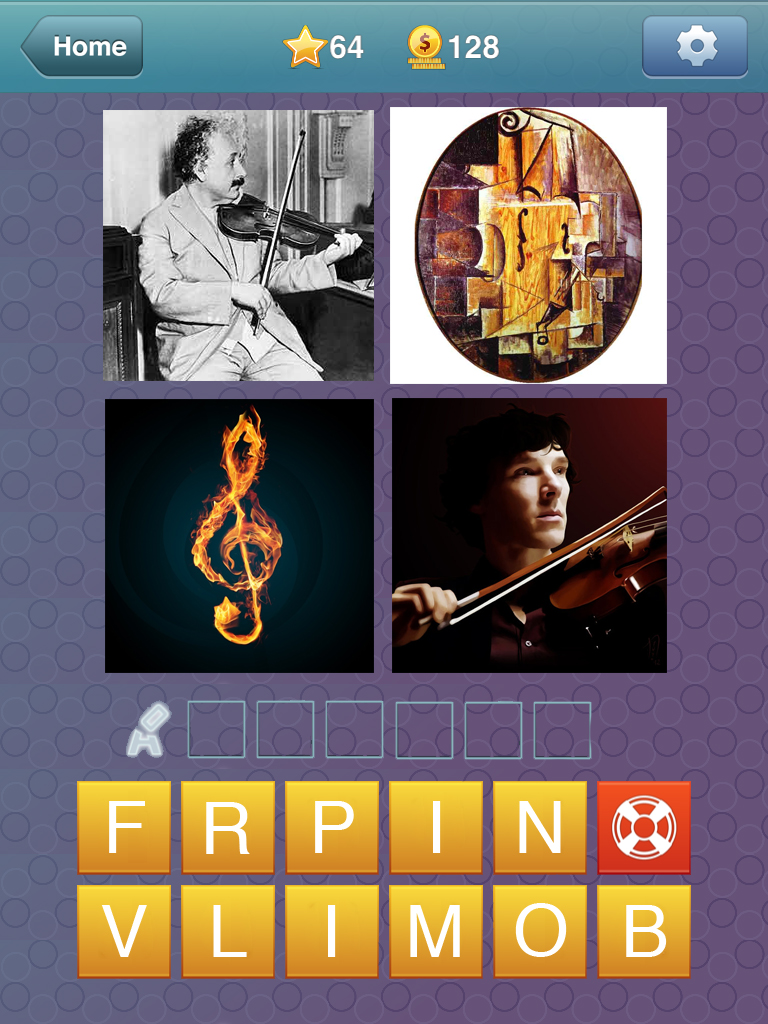Pick the letter V tile
This screenshot has width=768, height=1024.
[125, 931]
